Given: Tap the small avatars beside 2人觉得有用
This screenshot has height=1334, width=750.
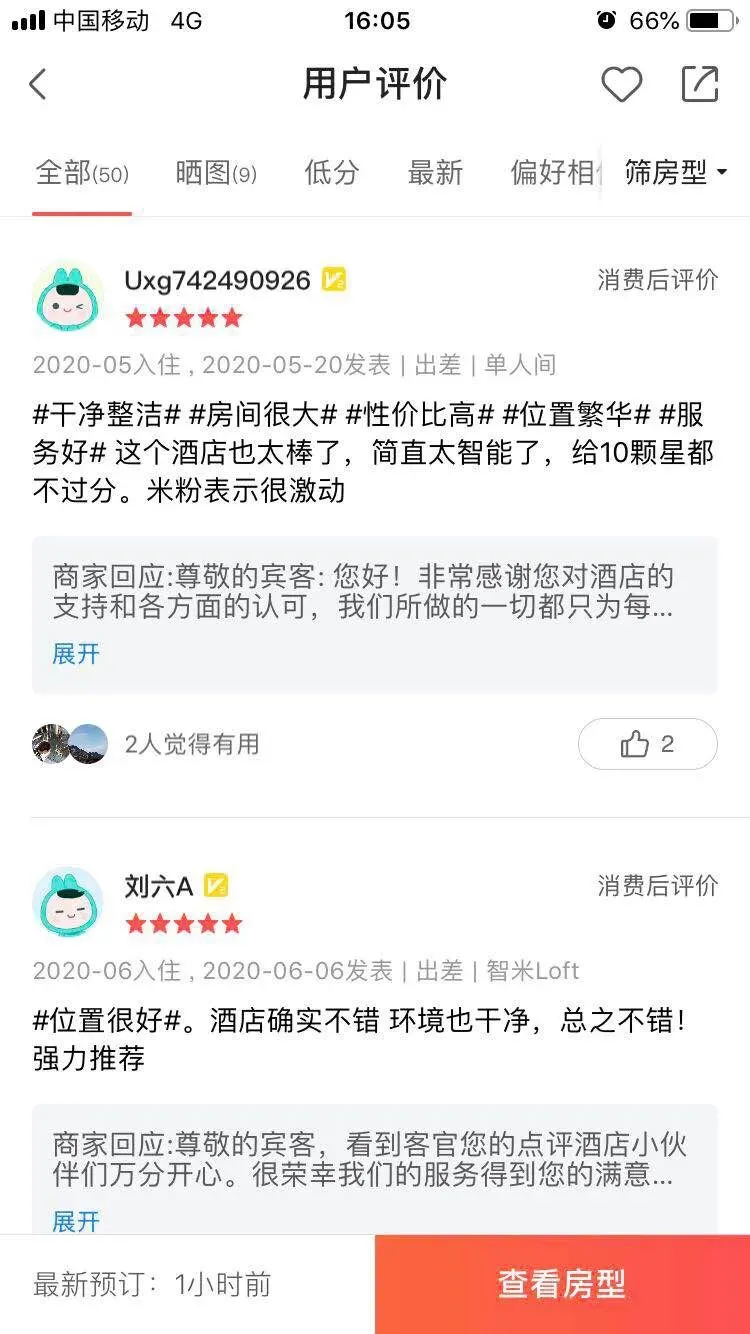Looking at the screenshot, I should 62,744.
